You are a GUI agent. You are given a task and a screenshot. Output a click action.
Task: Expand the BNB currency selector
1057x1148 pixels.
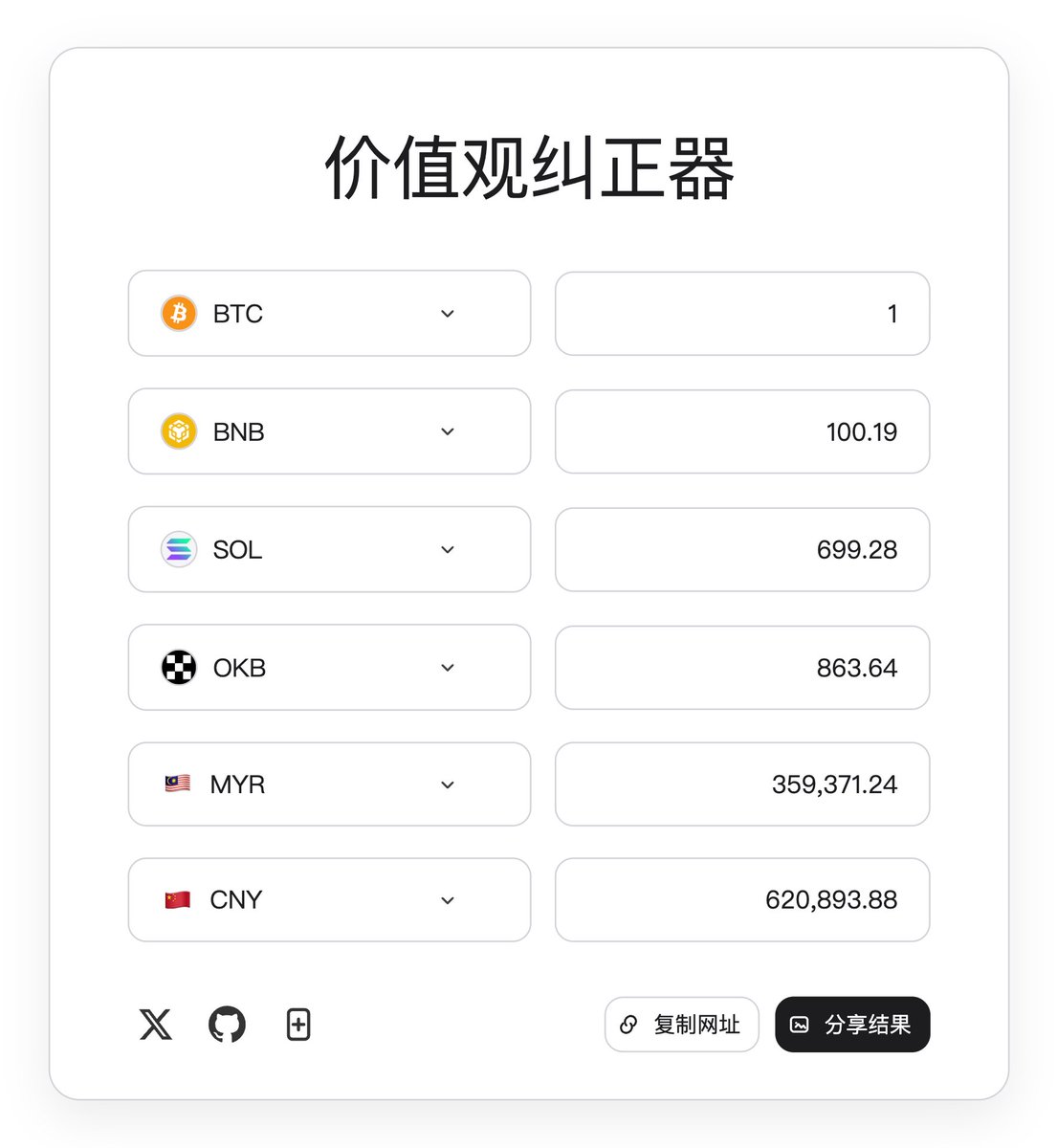[x=329, y=431]
